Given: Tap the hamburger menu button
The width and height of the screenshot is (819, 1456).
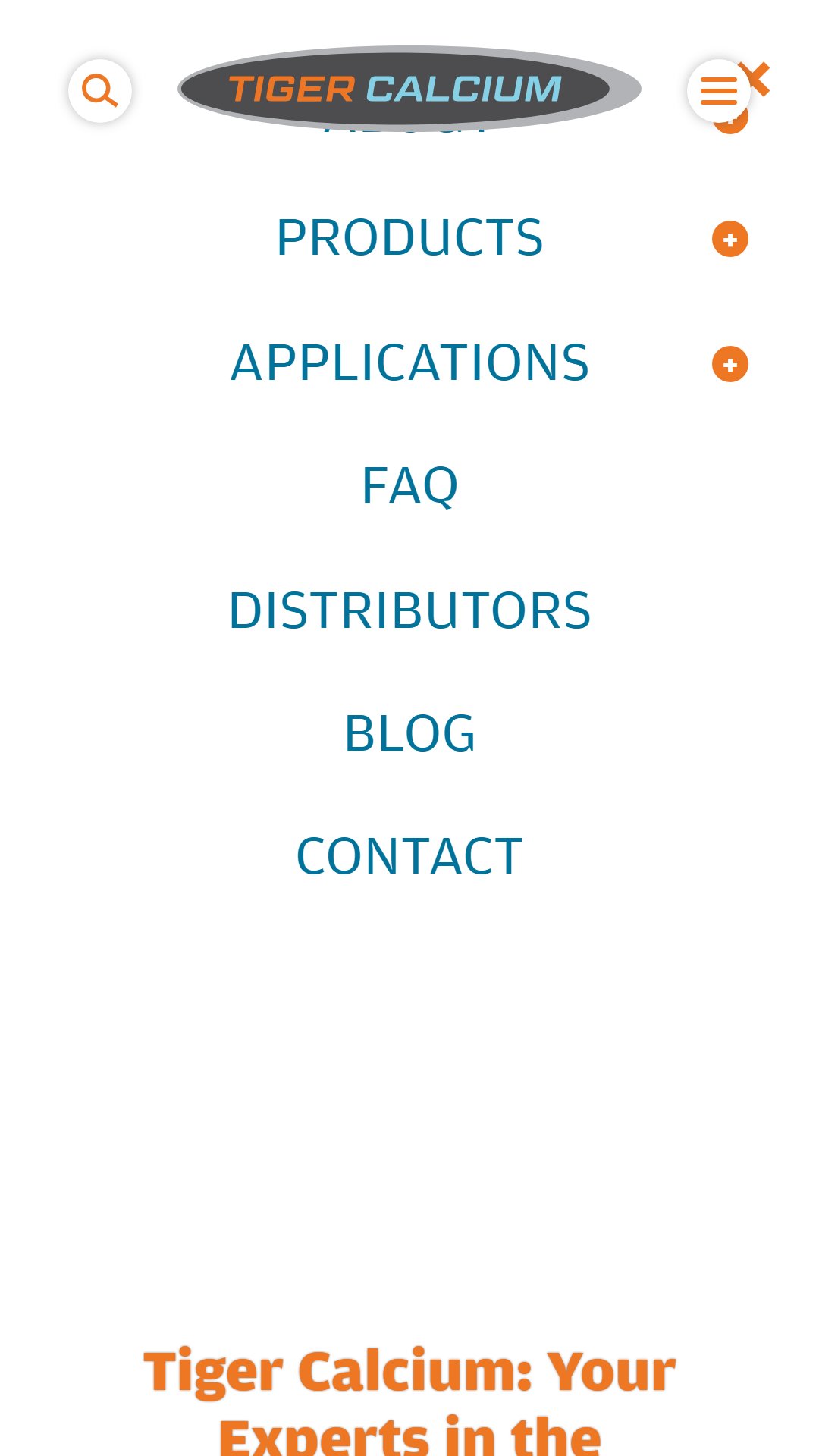Looking at the screenshot, I should pos(718,91).
